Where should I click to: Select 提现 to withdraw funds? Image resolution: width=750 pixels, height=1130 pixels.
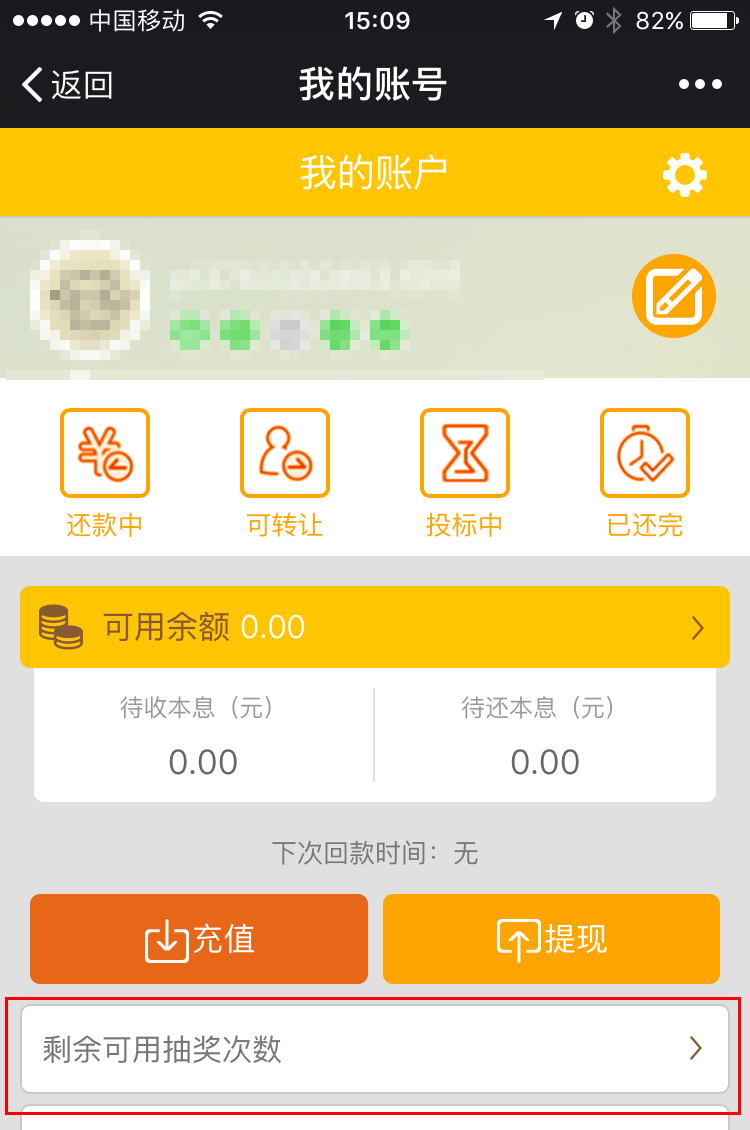point(551,939)
